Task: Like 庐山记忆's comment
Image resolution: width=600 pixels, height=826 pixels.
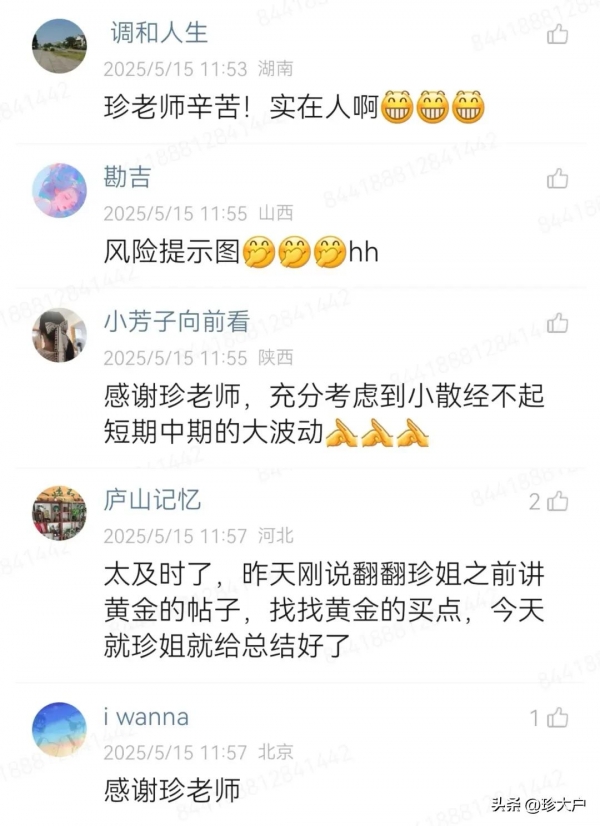Action: point(558,501)
